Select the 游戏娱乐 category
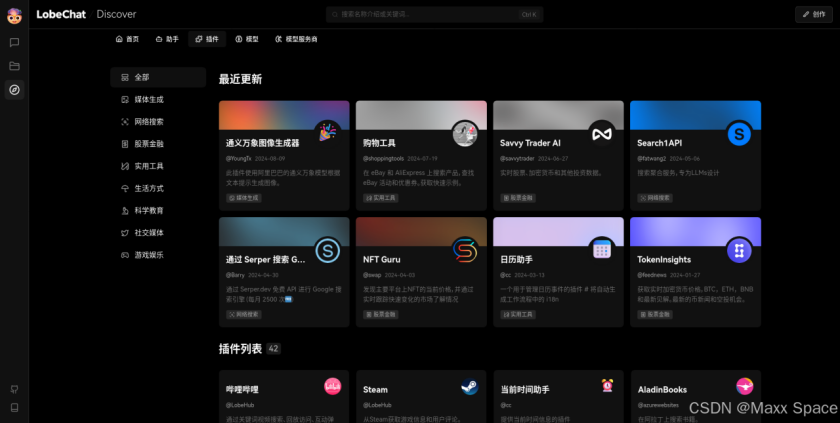The width and height of the screenshot is (840, 423). point(148,255)
